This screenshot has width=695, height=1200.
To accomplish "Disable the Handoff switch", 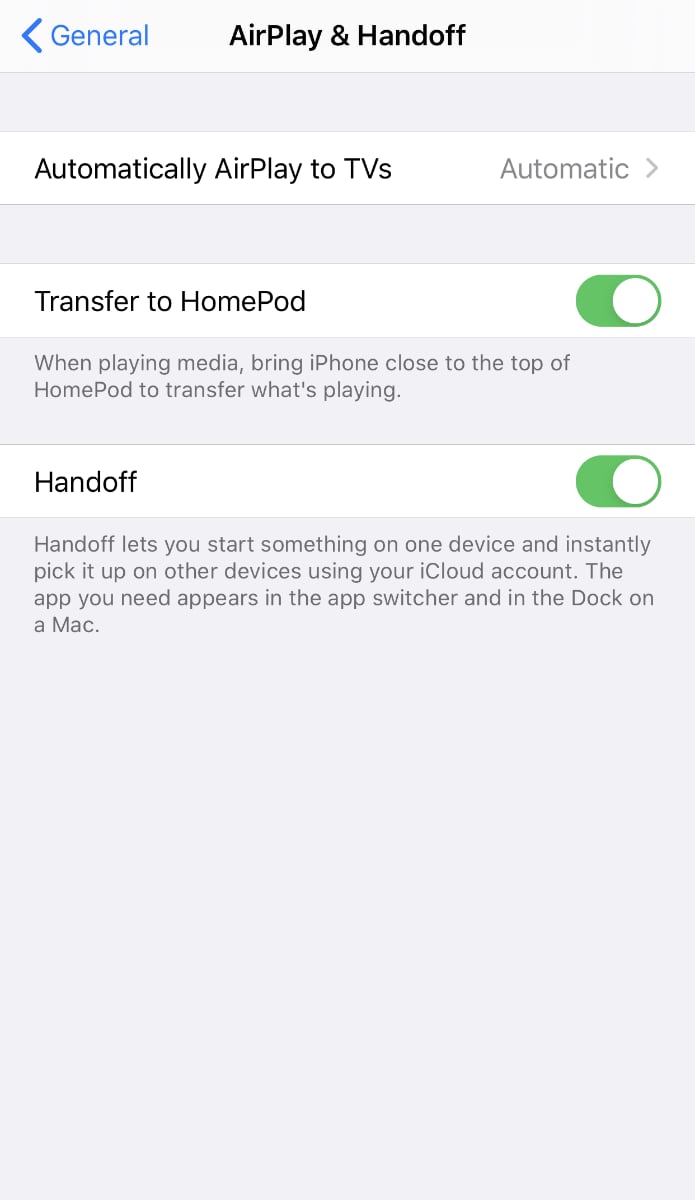I will [x=618, y=481].
